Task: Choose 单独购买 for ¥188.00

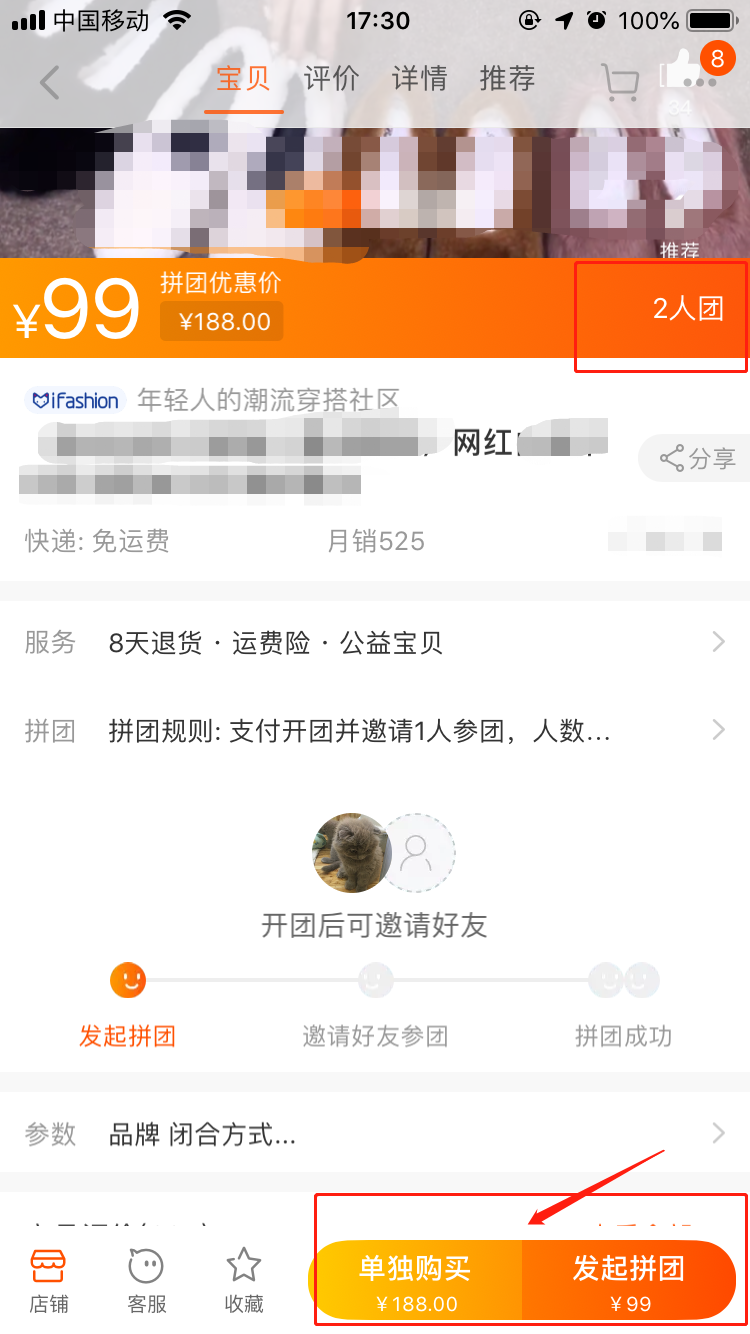Action: tap(416, 1280)
